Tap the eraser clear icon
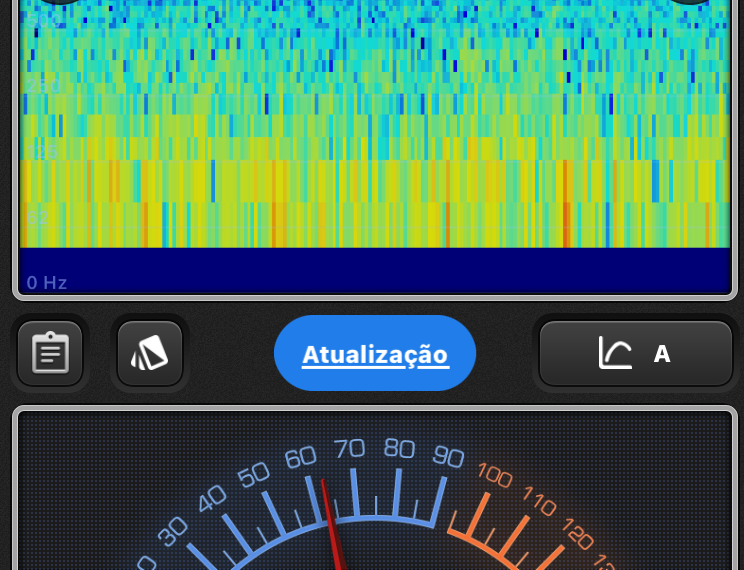This screenshot has height=570, width=744. [x=150, y=353]
